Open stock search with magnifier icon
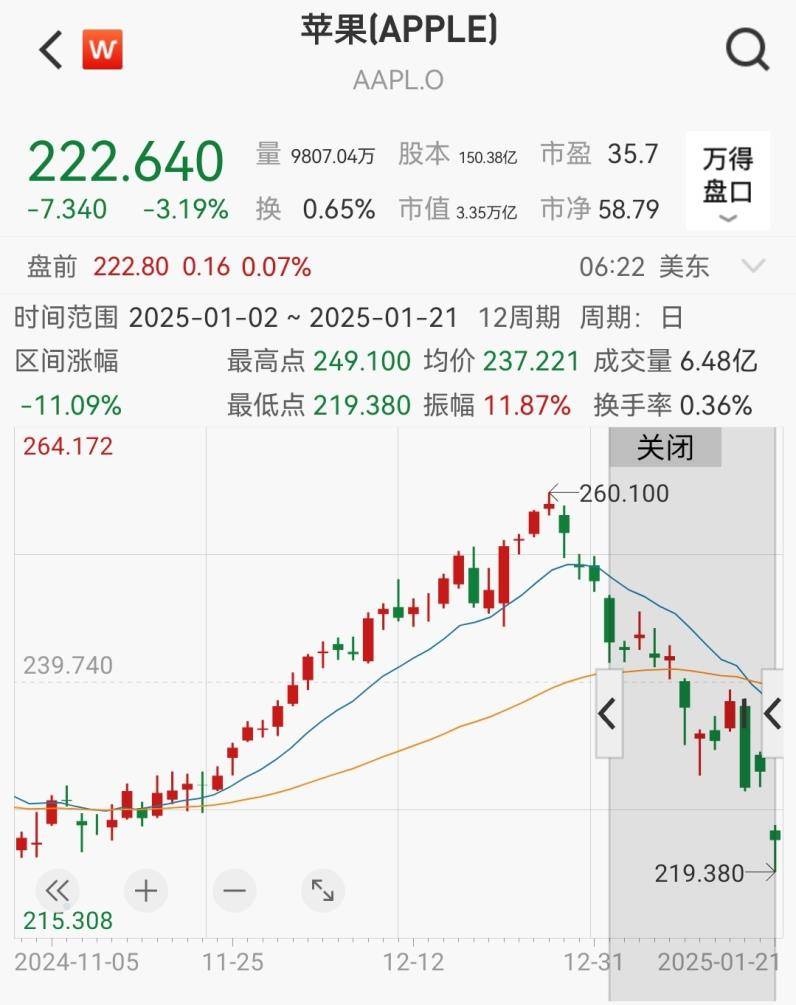This screenshot has width=796, height=1005. click(746, 49)
